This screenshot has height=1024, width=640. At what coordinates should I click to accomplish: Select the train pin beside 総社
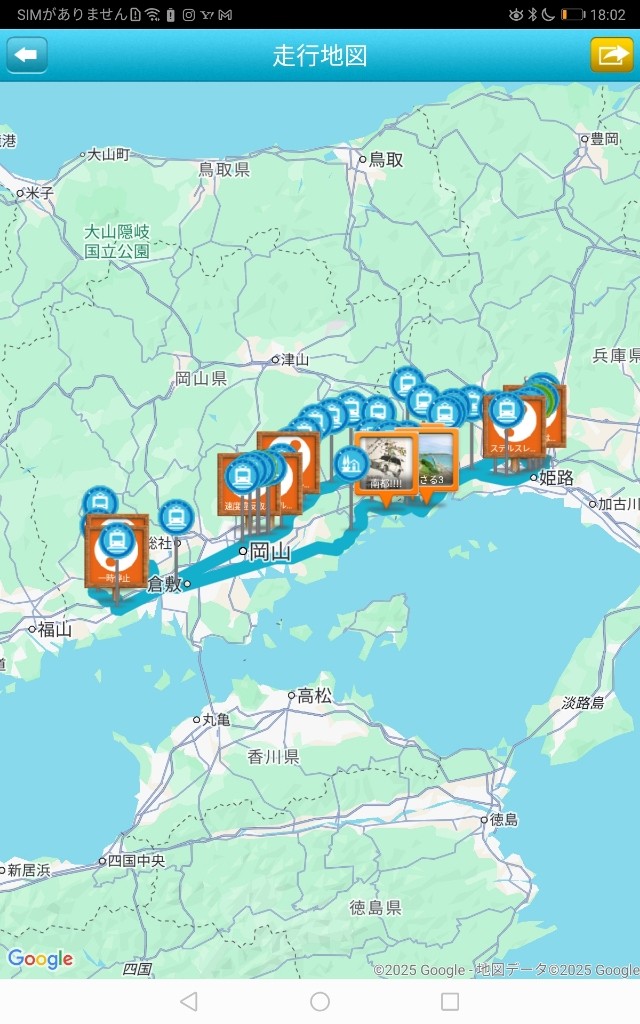click(x=176, y=517)
